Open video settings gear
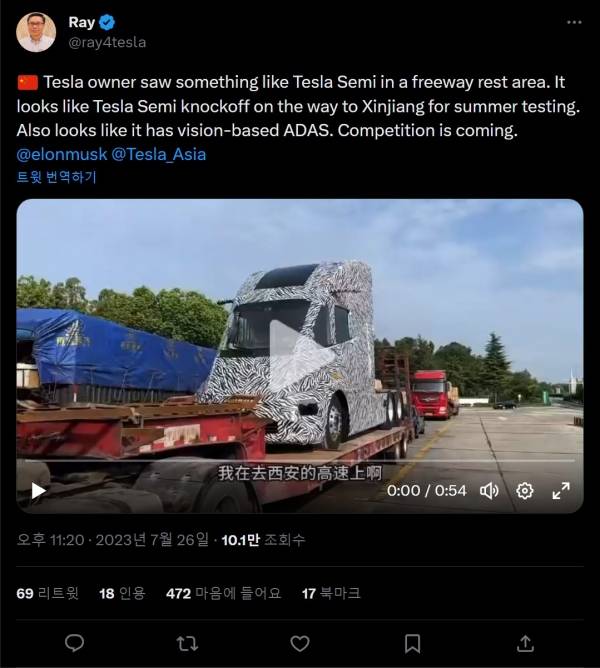 coord(524,490)
